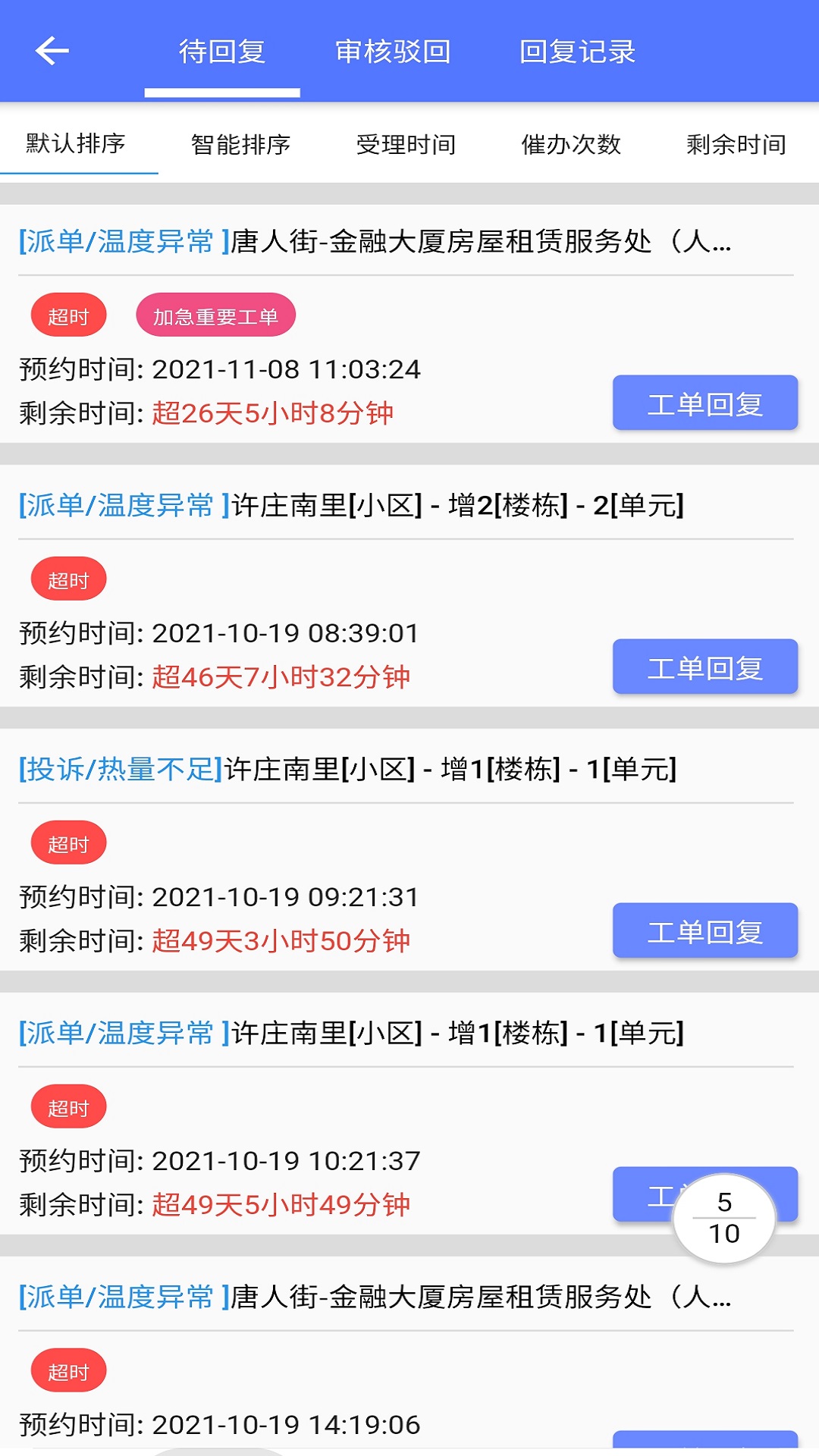Sort orders by 受理时间
819x1456 pixels.
(406, 144)
